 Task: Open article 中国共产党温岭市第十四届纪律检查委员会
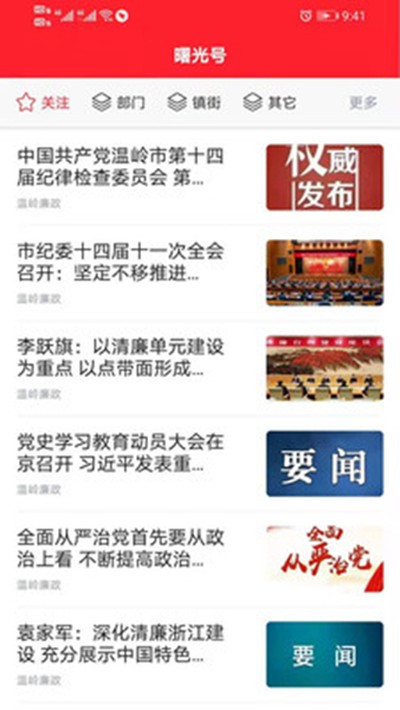pos(200,178)
